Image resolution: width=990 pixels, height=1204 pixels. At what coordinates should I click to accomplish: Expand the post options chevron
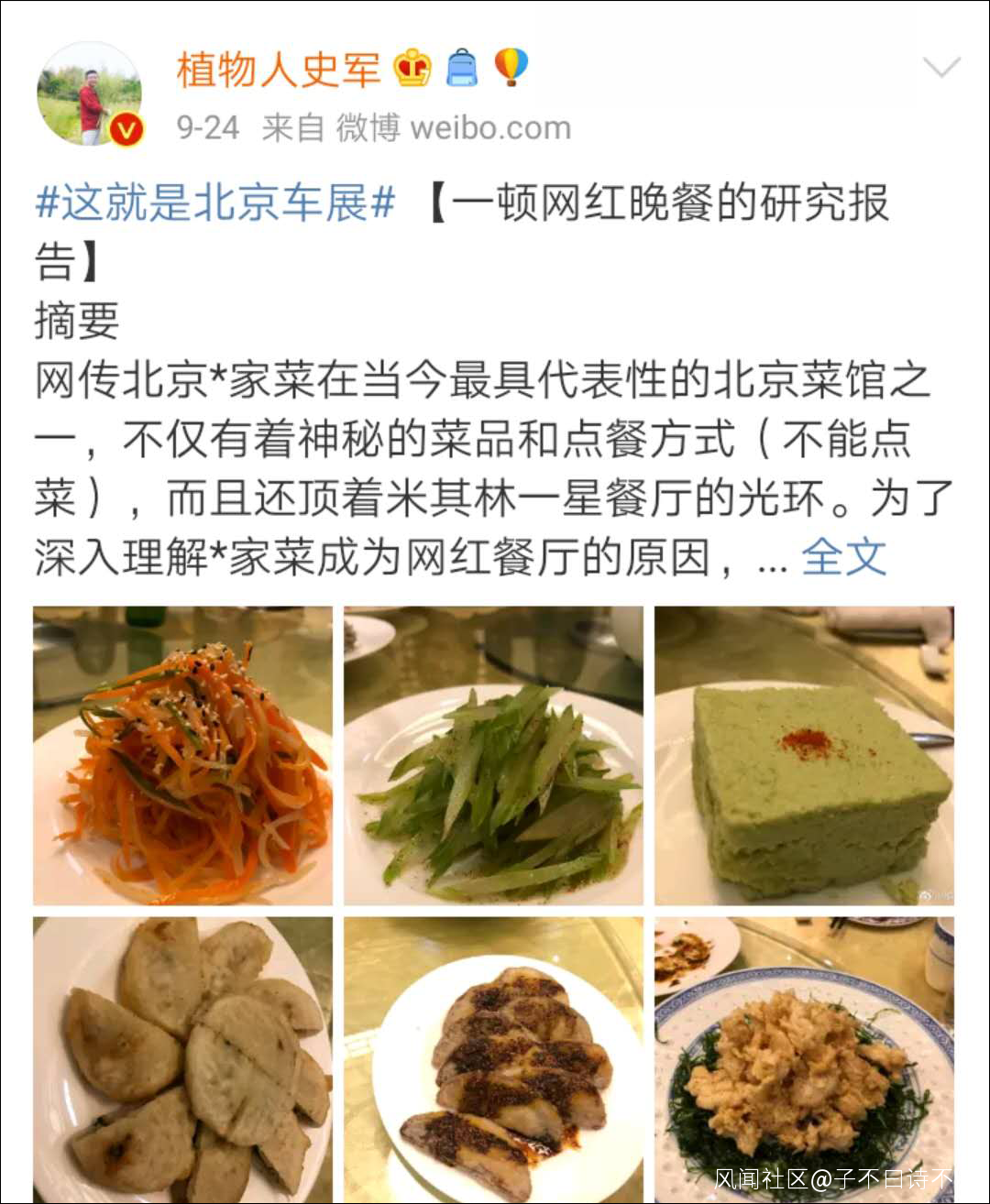point(940,67)
